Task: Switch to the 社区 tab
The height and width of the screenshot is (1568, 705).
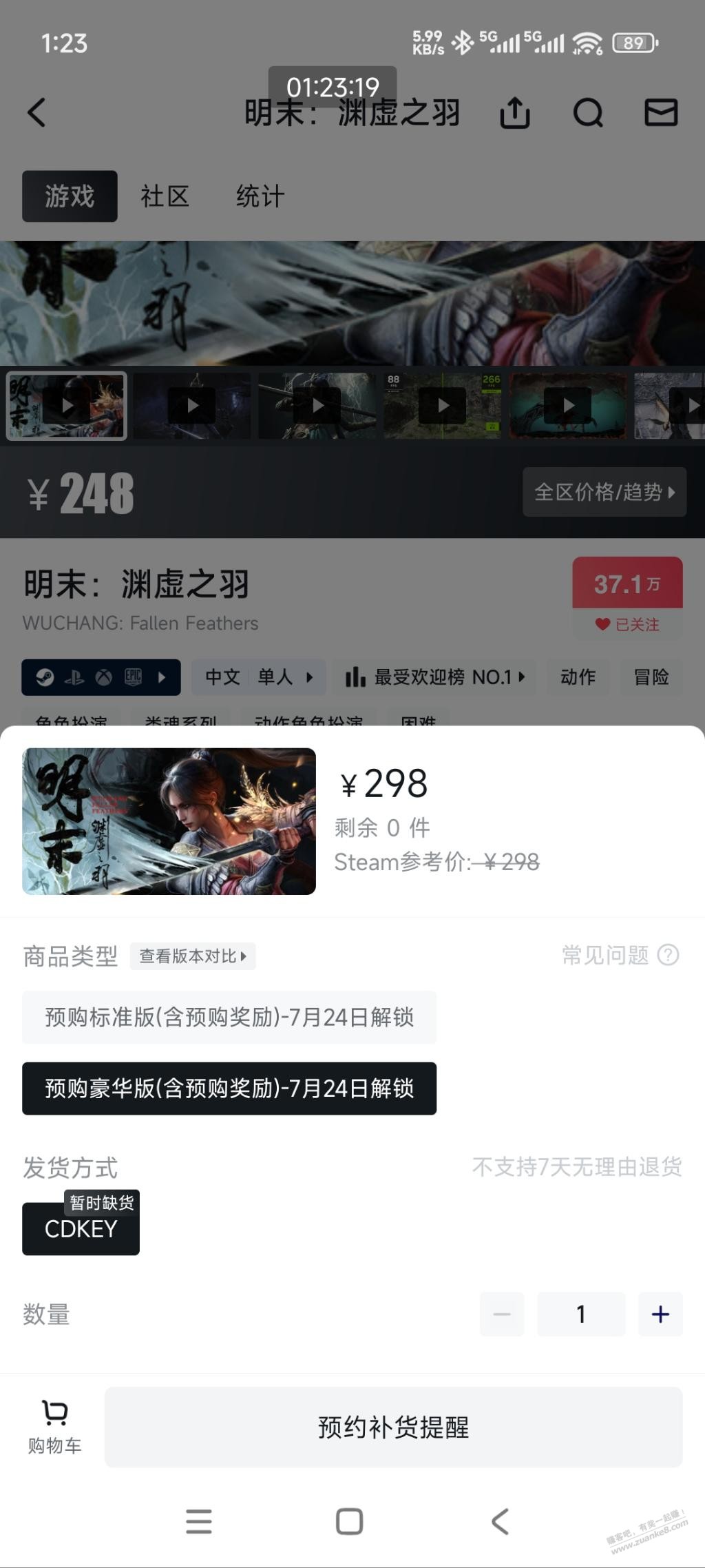Action: pos(165,196)
